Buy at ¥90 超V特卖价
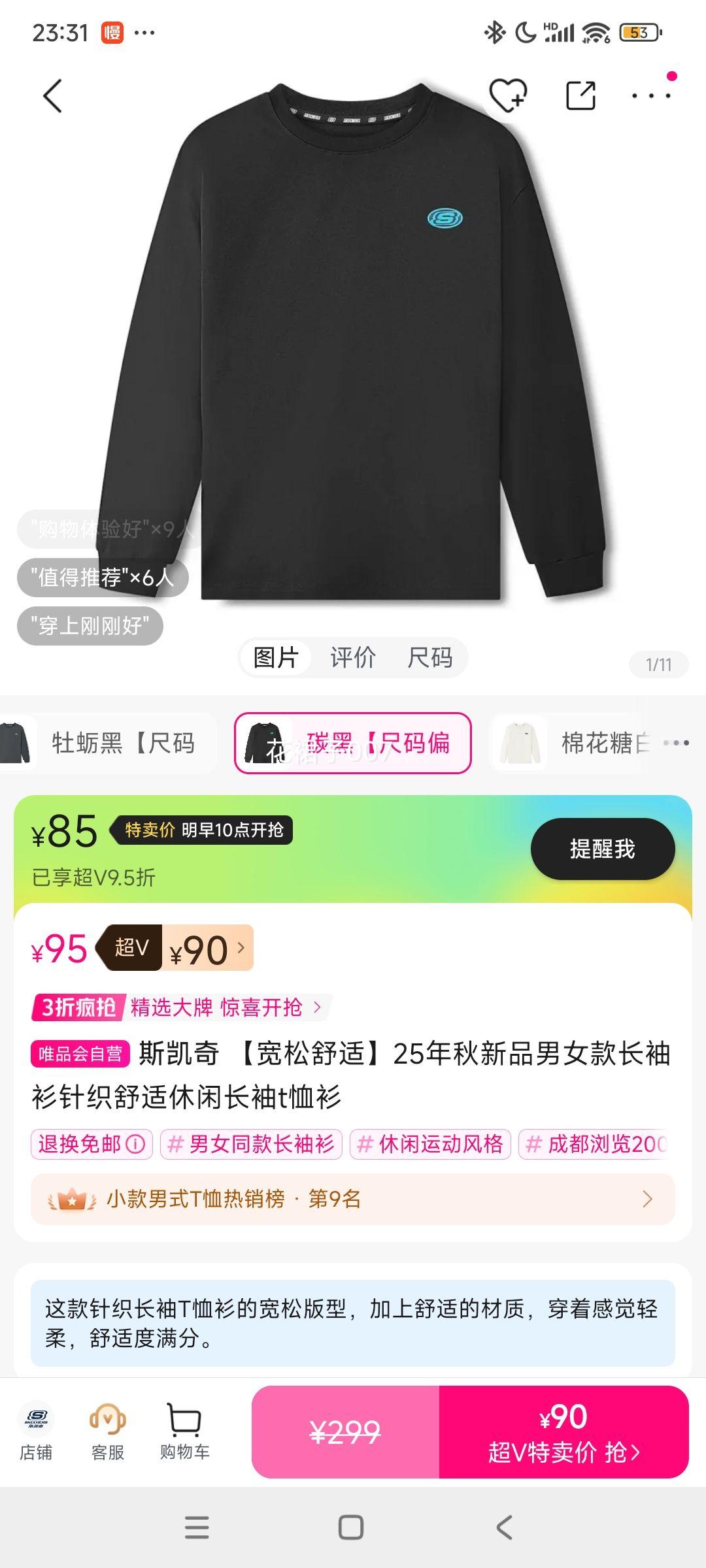Screen dimensions: 706x1568 click(563, 1431)
